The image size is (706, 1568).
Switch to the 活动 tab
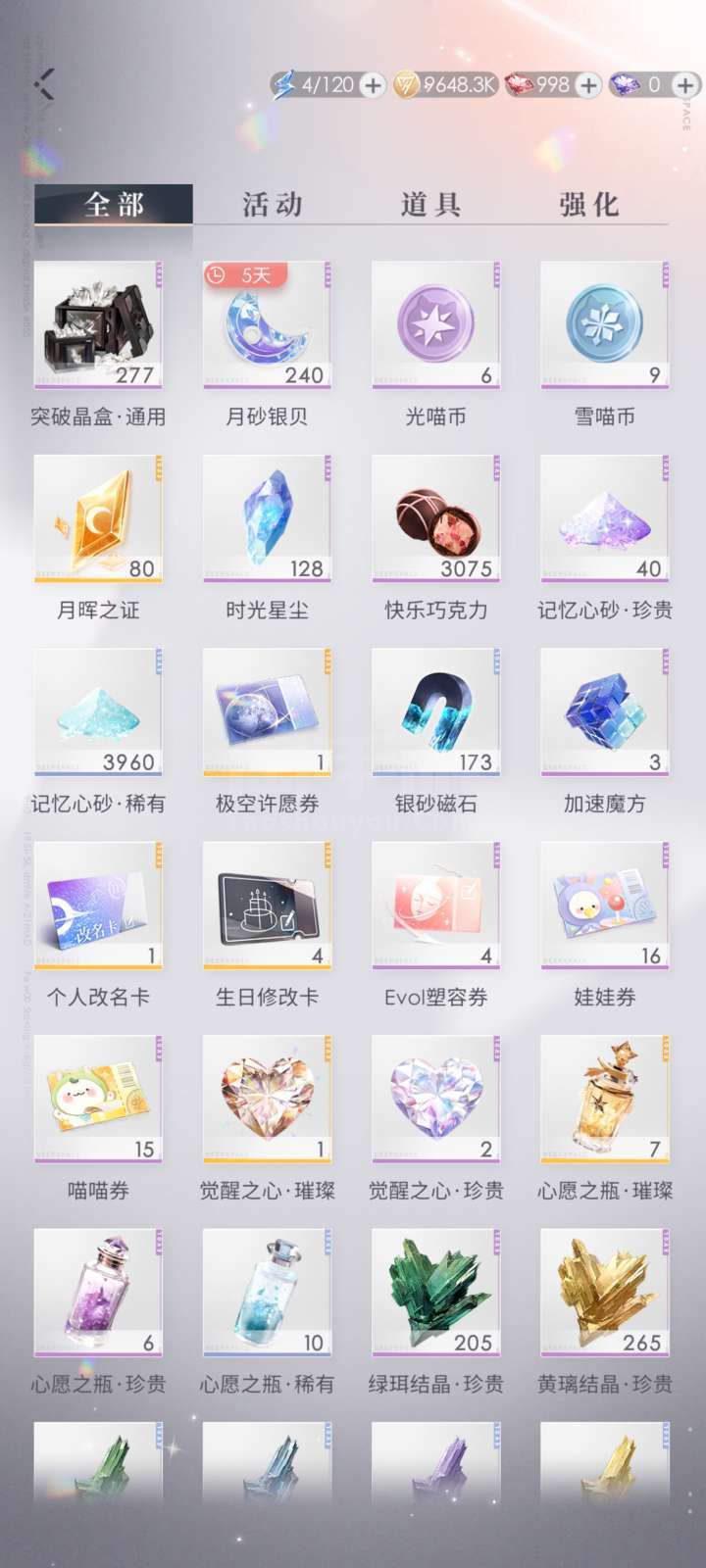pyautogui.click(x=272, y=204)
